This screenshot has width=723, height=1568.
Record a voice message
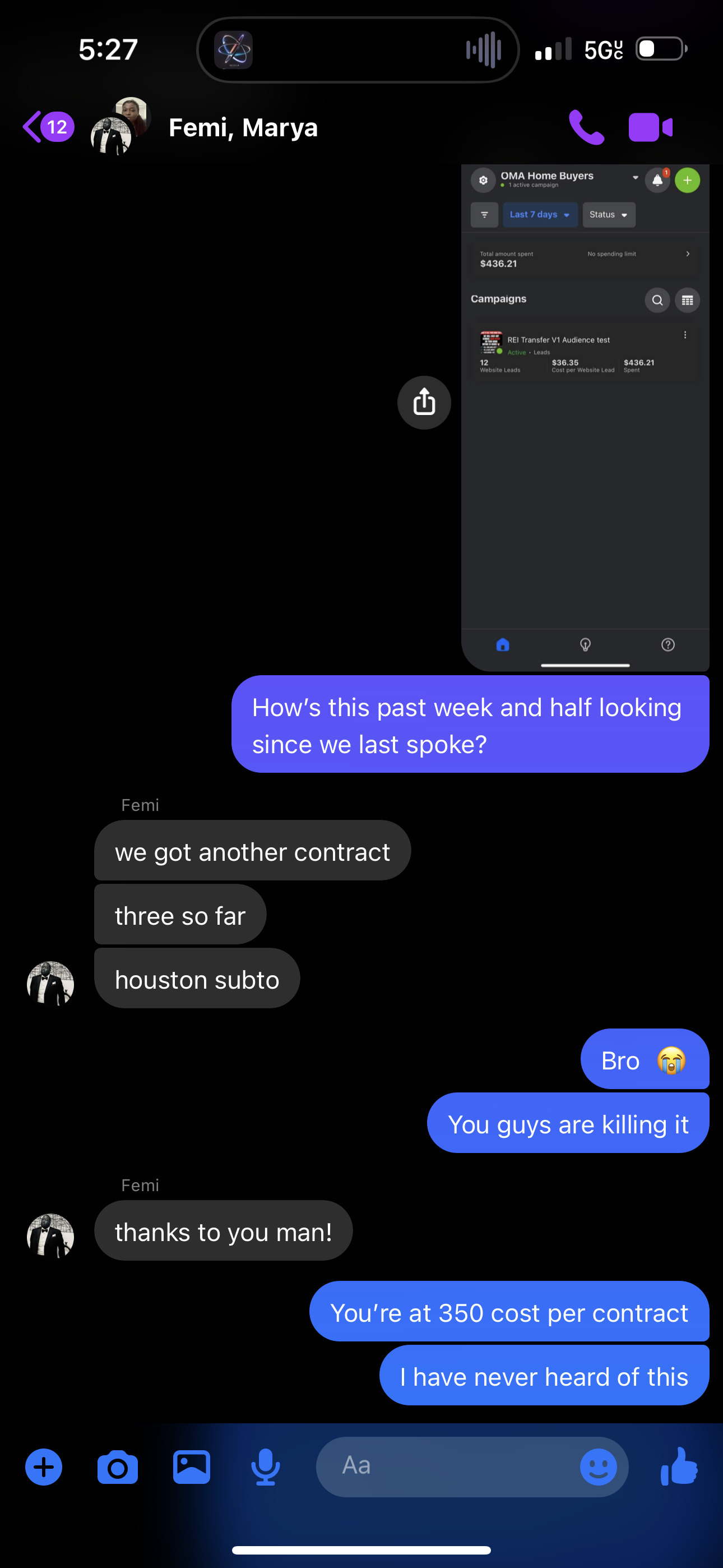[265, 1467]
